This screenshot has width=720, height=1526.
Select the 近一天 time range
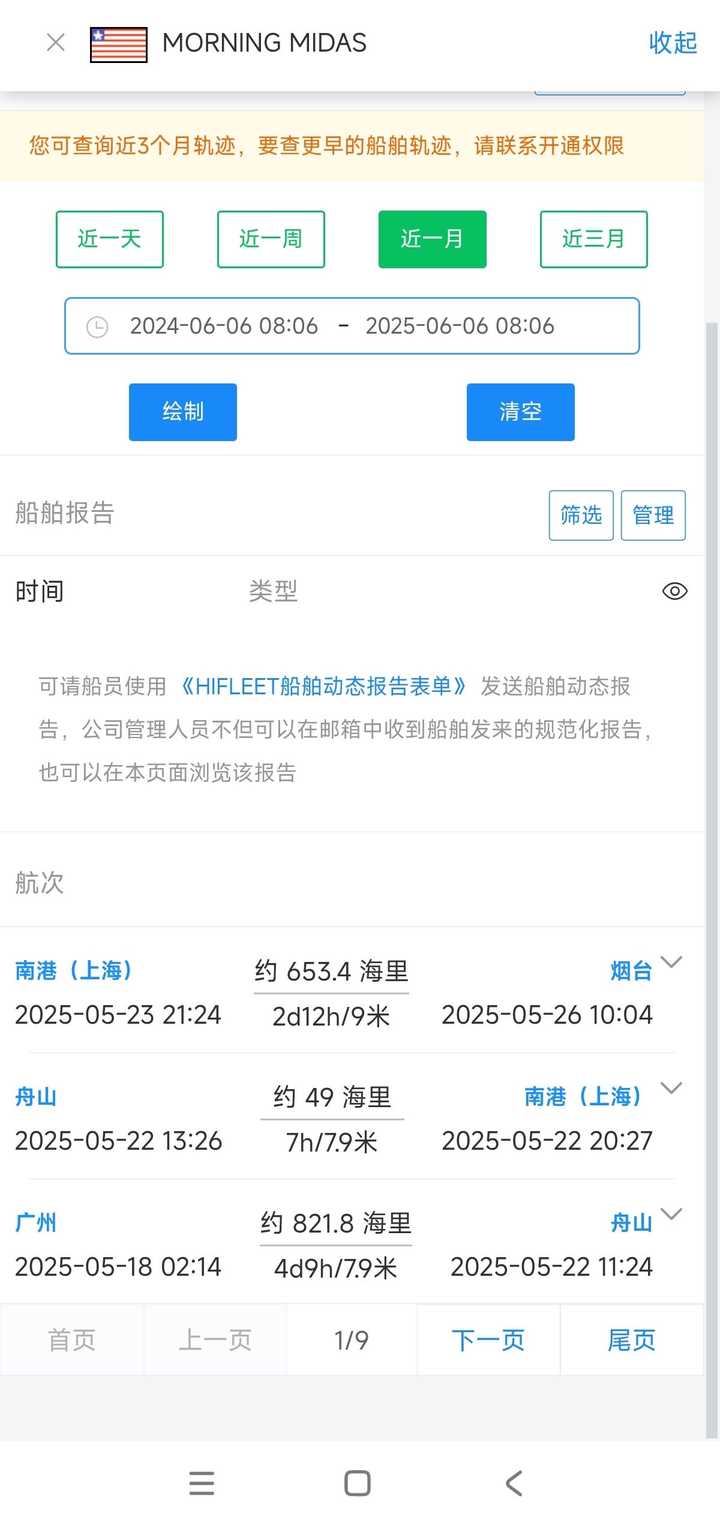(110, 239)
